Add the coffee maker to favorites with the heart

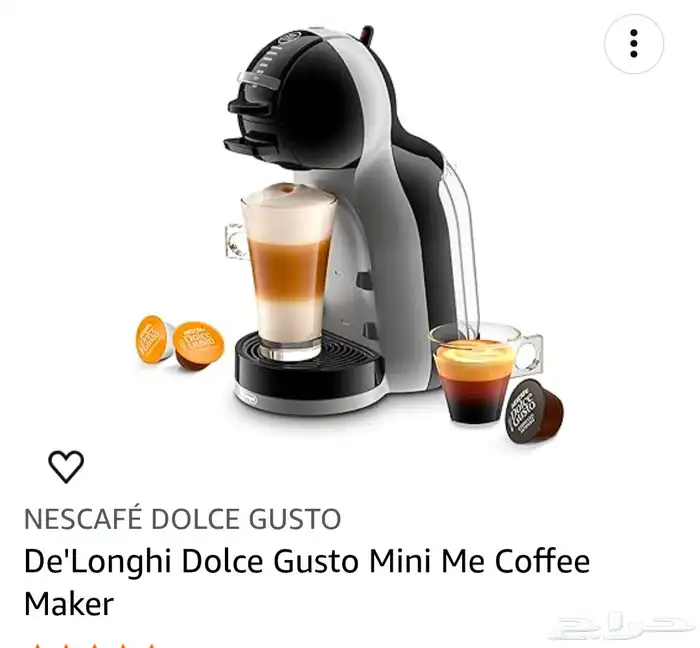tap(66, 466)
